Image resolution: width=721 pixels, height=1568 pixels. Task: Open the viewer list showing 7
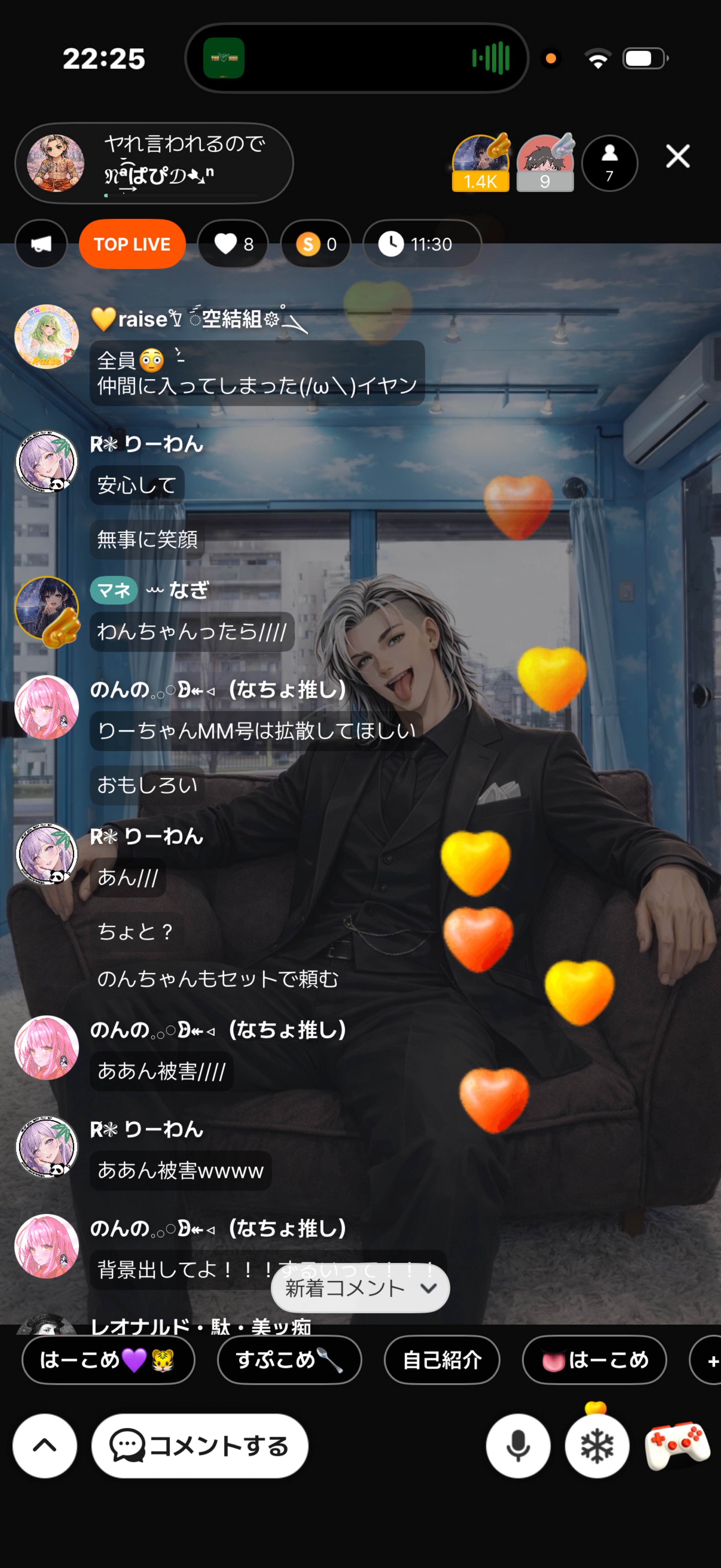coord(609,163)
